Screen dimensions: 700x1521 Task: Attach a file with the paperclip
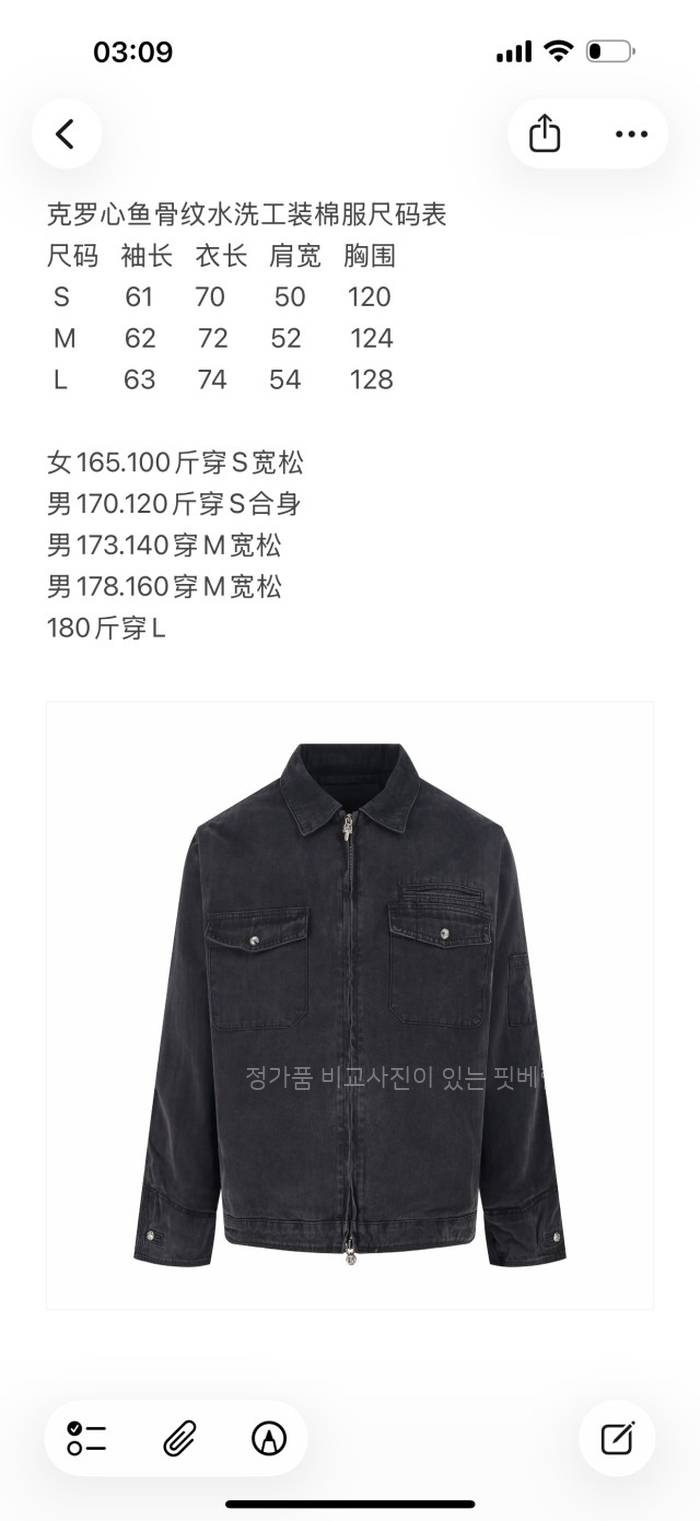pyautogui.click(x=178, y=1438)
